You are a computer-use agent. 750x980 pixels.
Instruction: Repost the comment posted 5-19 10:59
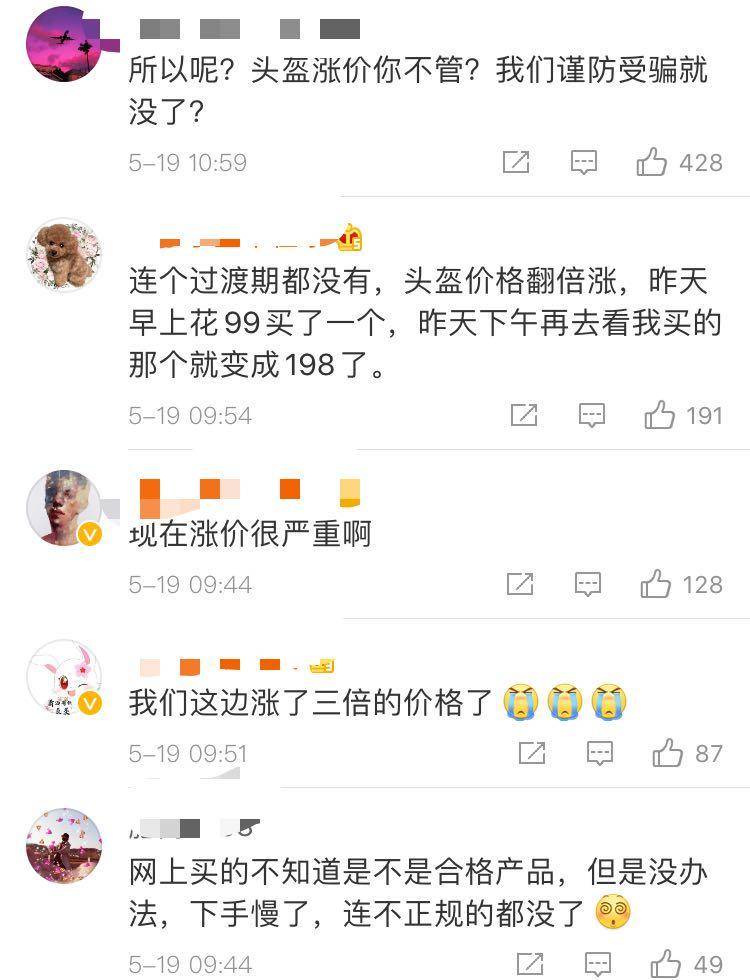pyautogui.click(x=516, y=162)
